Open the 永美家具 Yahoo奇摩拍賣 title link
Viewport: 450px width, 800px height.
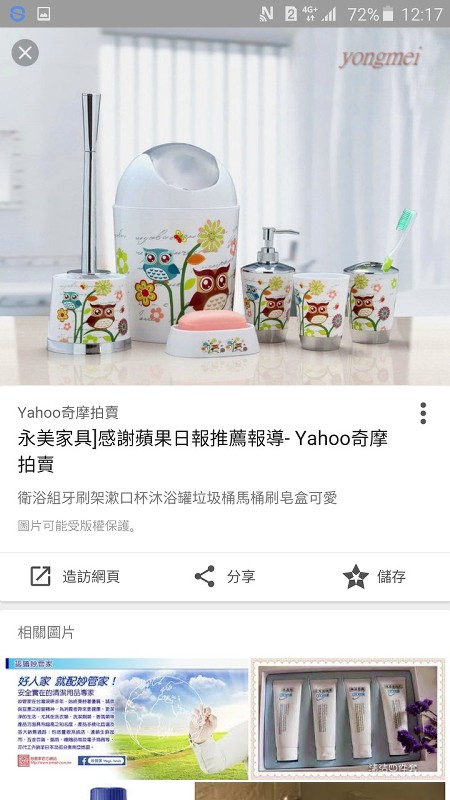pos(203,452)
